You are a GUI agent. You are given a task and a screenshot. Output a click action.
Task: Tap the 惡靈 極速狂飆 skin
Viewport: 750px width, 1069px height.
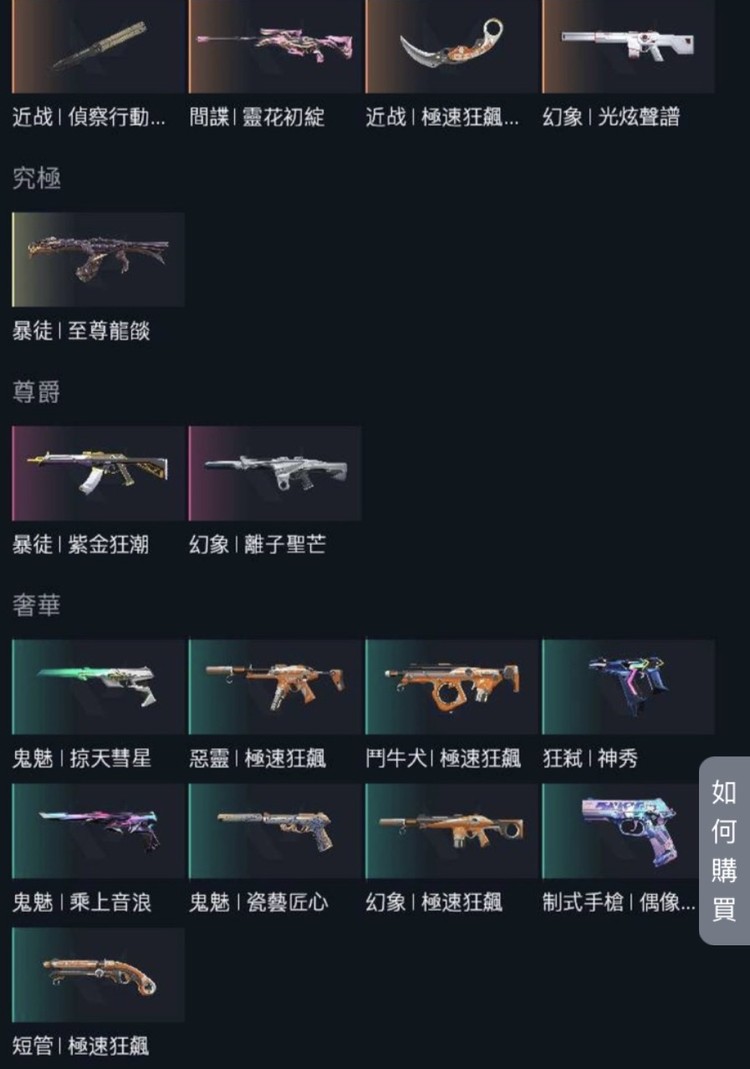[x=275, y=687]
